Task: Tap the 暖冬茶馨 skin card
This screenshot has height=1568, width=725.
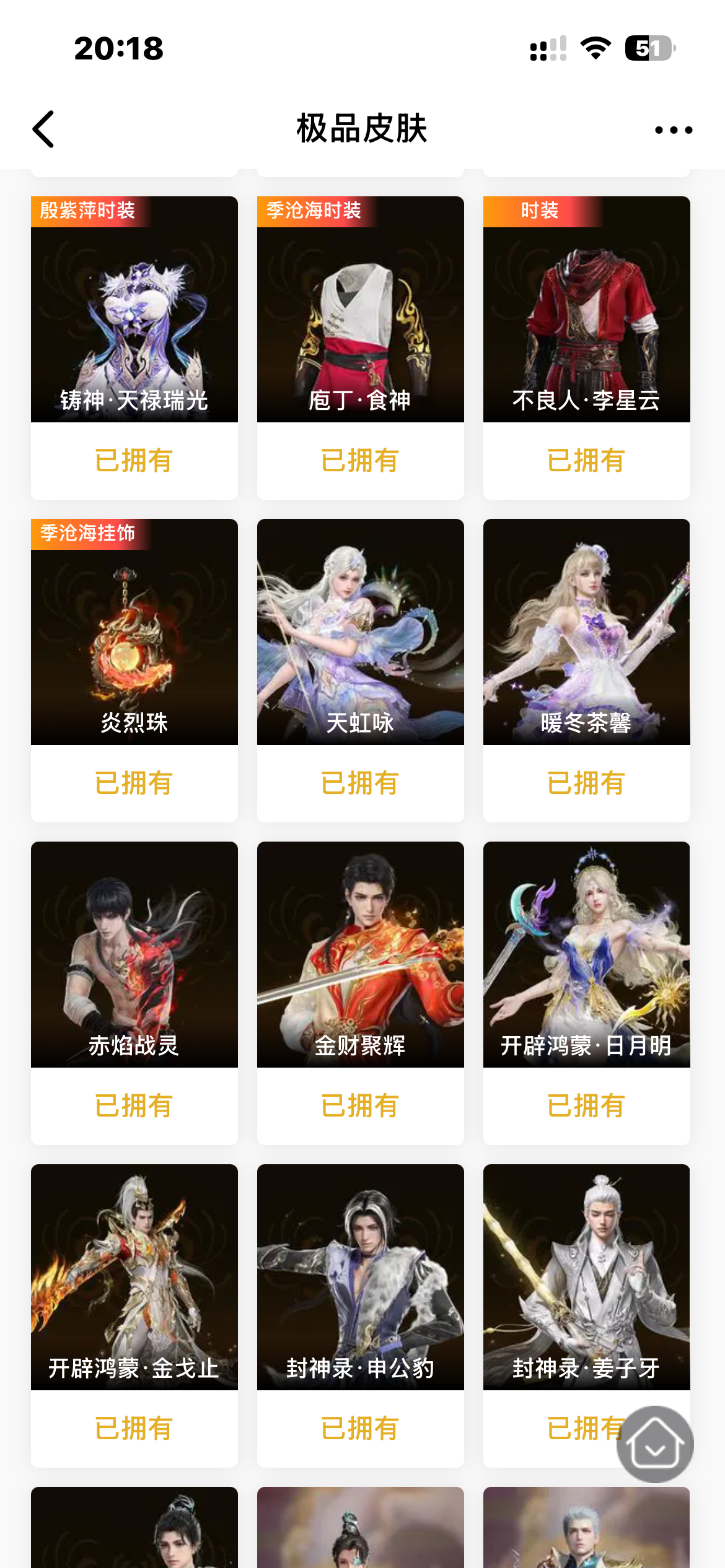Action: (586, 644)
